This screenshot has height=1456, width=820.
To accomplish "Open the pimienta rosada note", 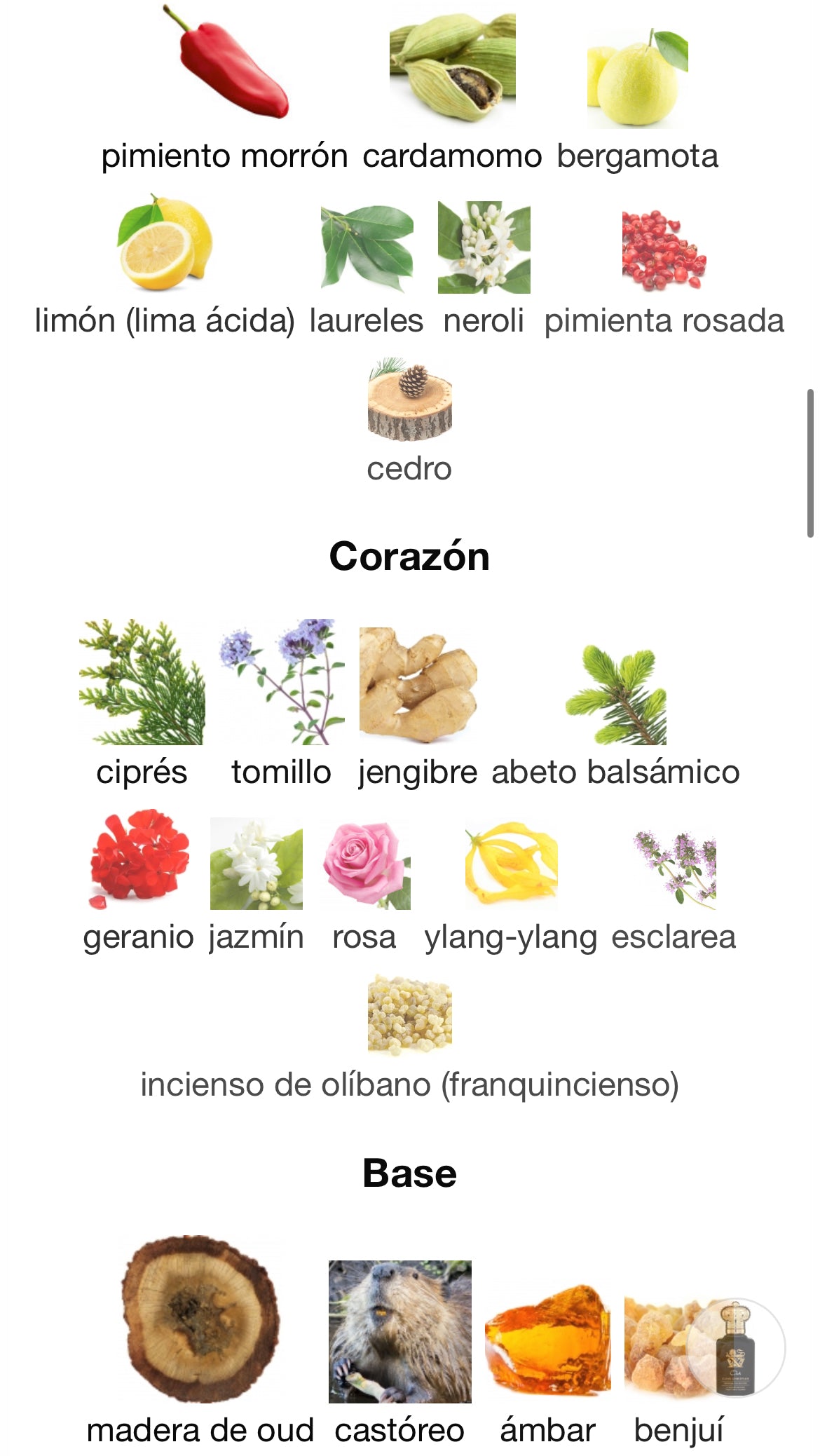I will (x=664, y=251).
